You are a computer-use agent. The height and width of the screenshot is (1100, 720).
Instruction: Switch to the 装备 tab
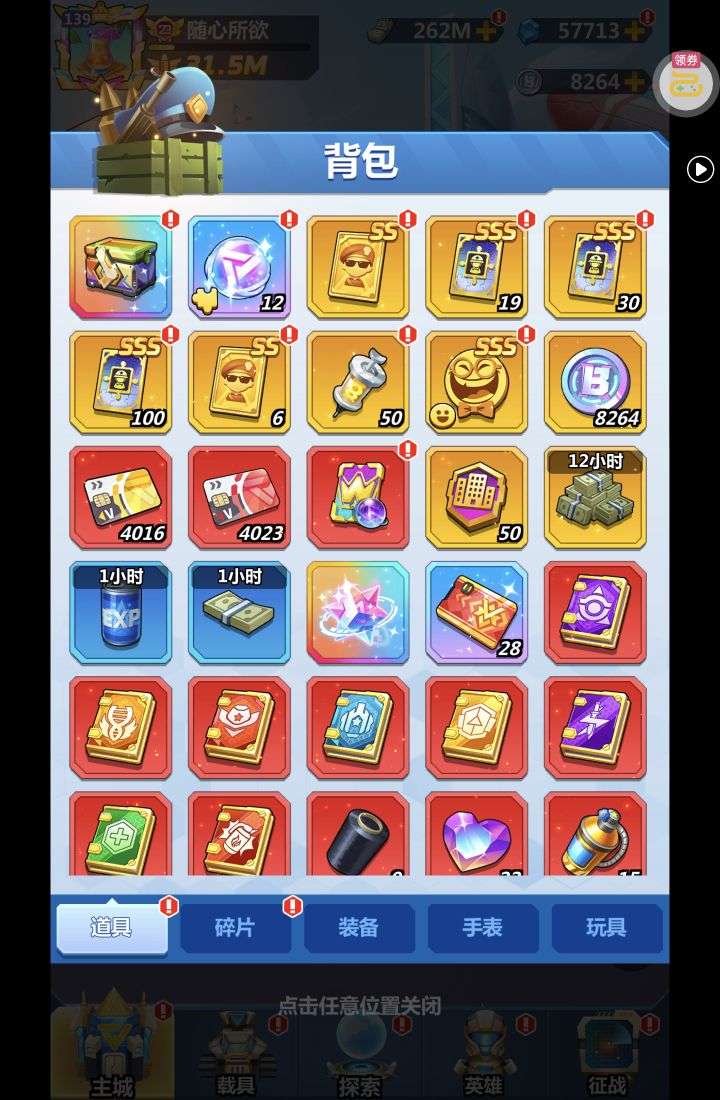coord(359,927)
